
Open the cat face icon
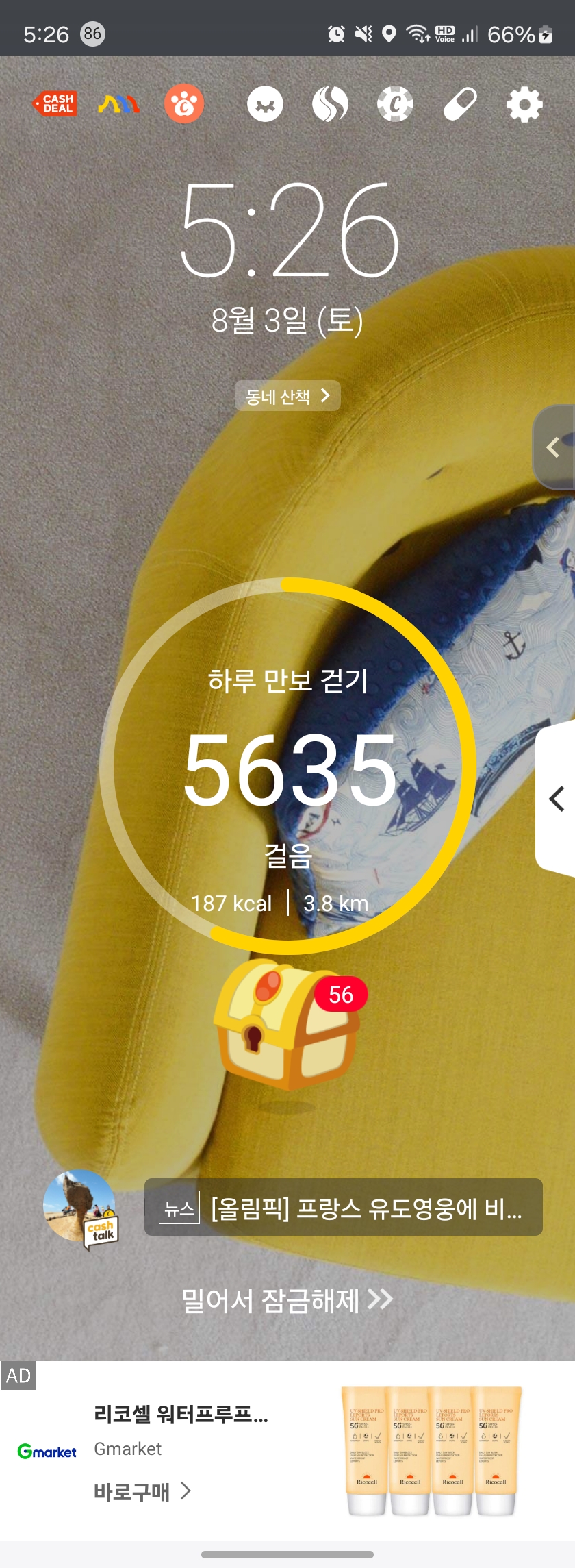pyautogui.click(x=265, y=105)
